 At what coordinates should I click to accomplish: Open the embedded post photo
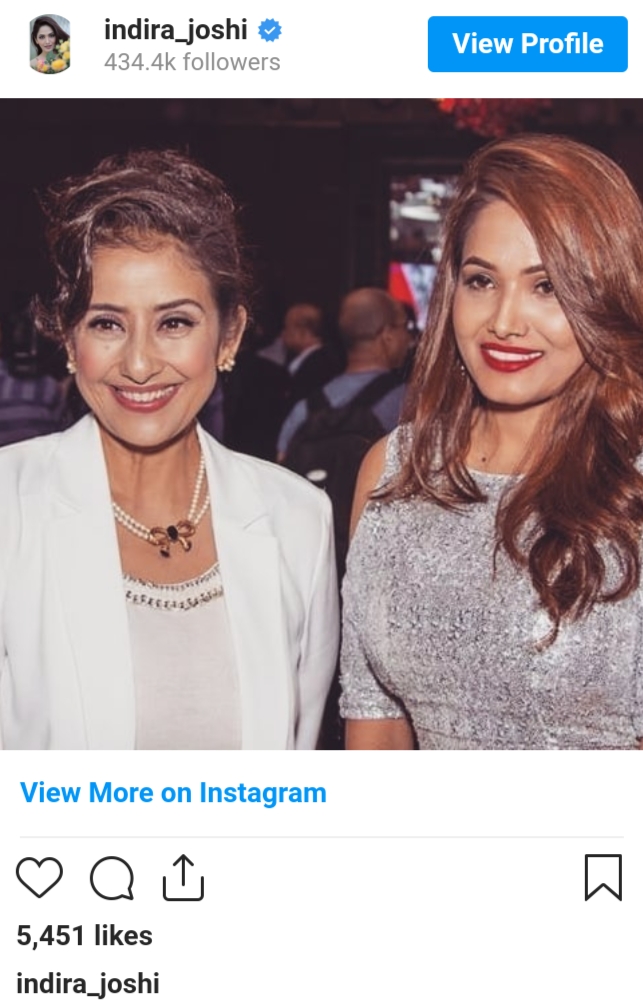[321, 424]
